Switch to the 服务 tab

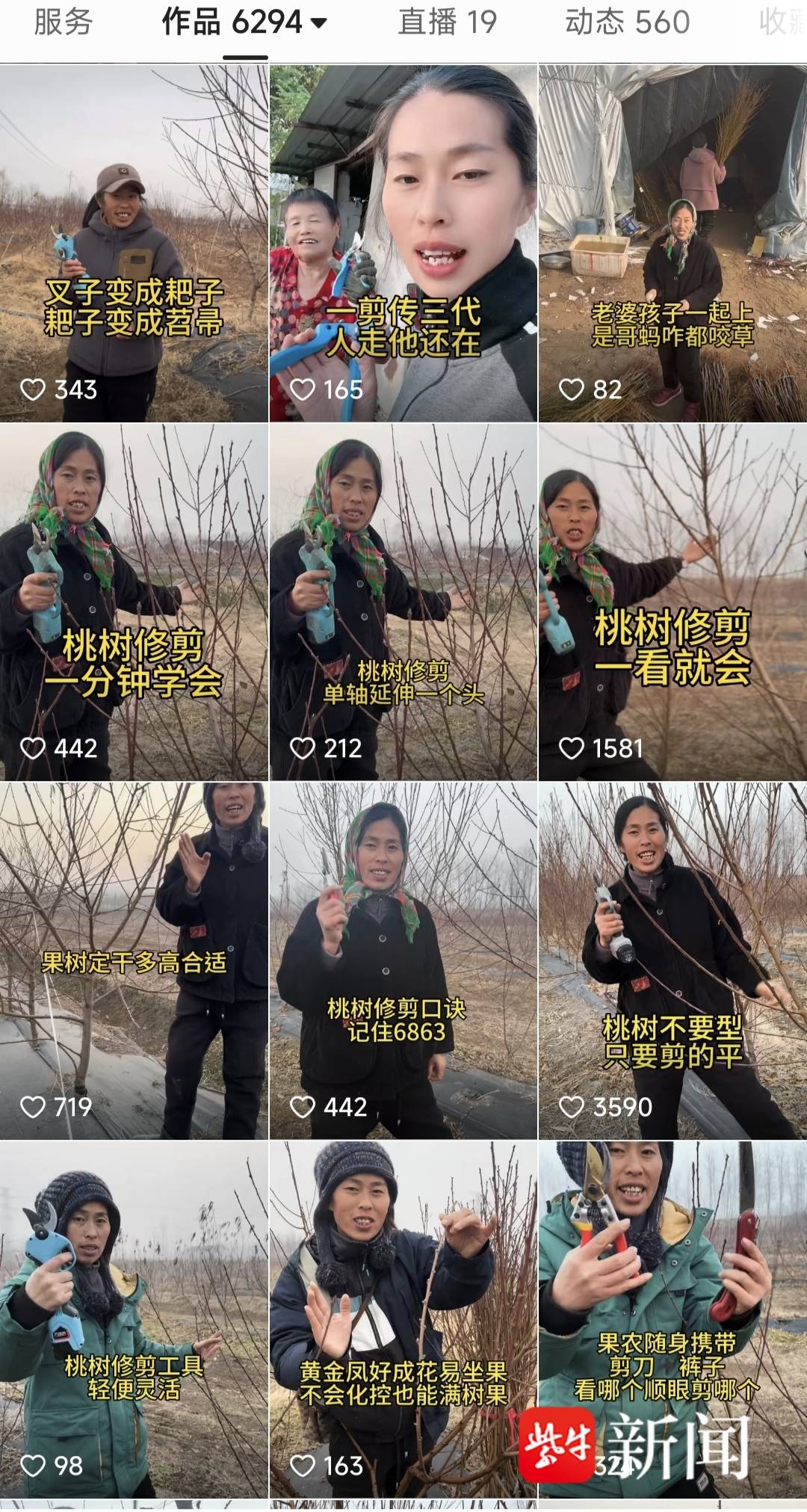click(63, 22)
